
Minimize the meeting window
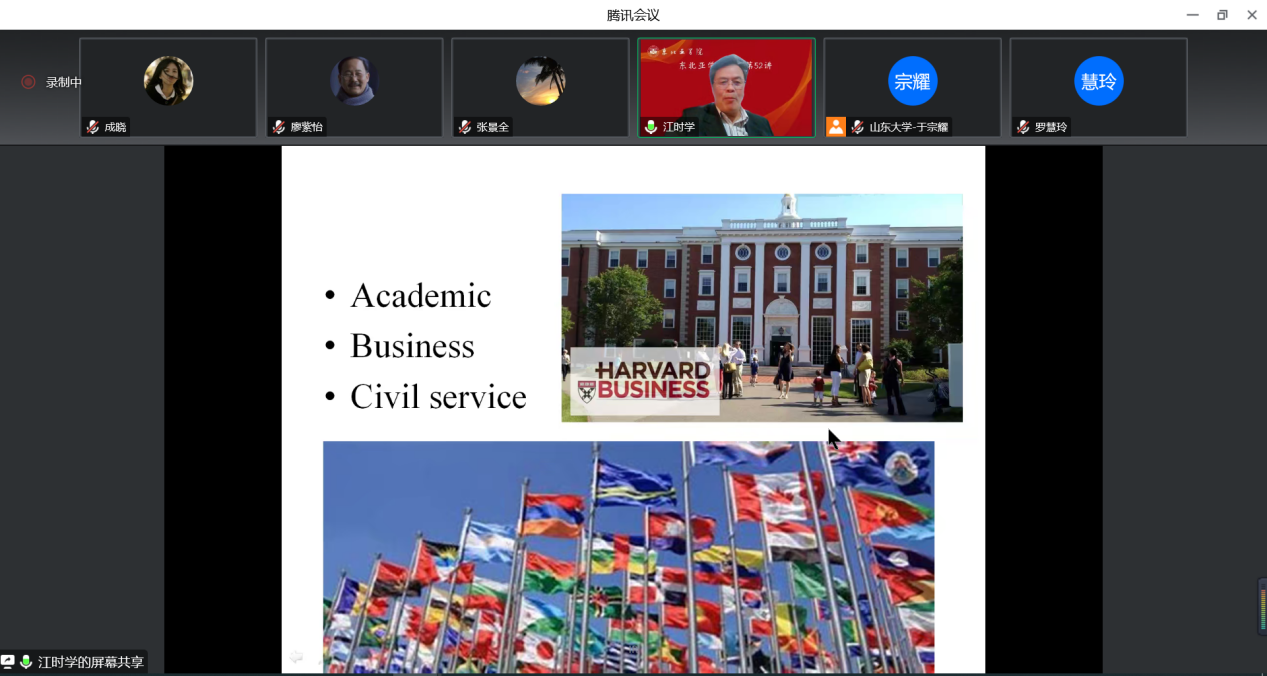(x=1192, y=15)
